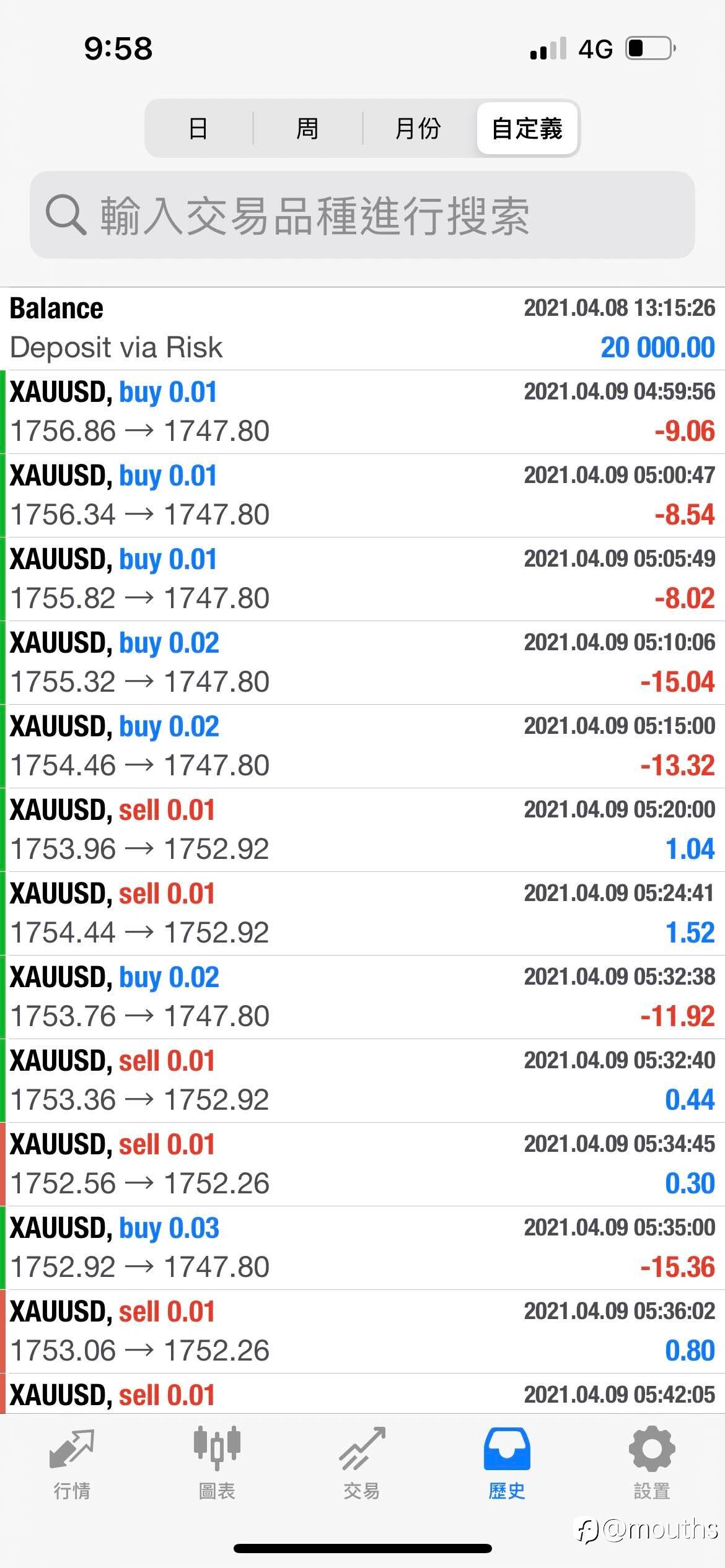Open the XAUUSD sell trade with 0.30 profit
The image size is (725, 1568).
pos(362,1164)
